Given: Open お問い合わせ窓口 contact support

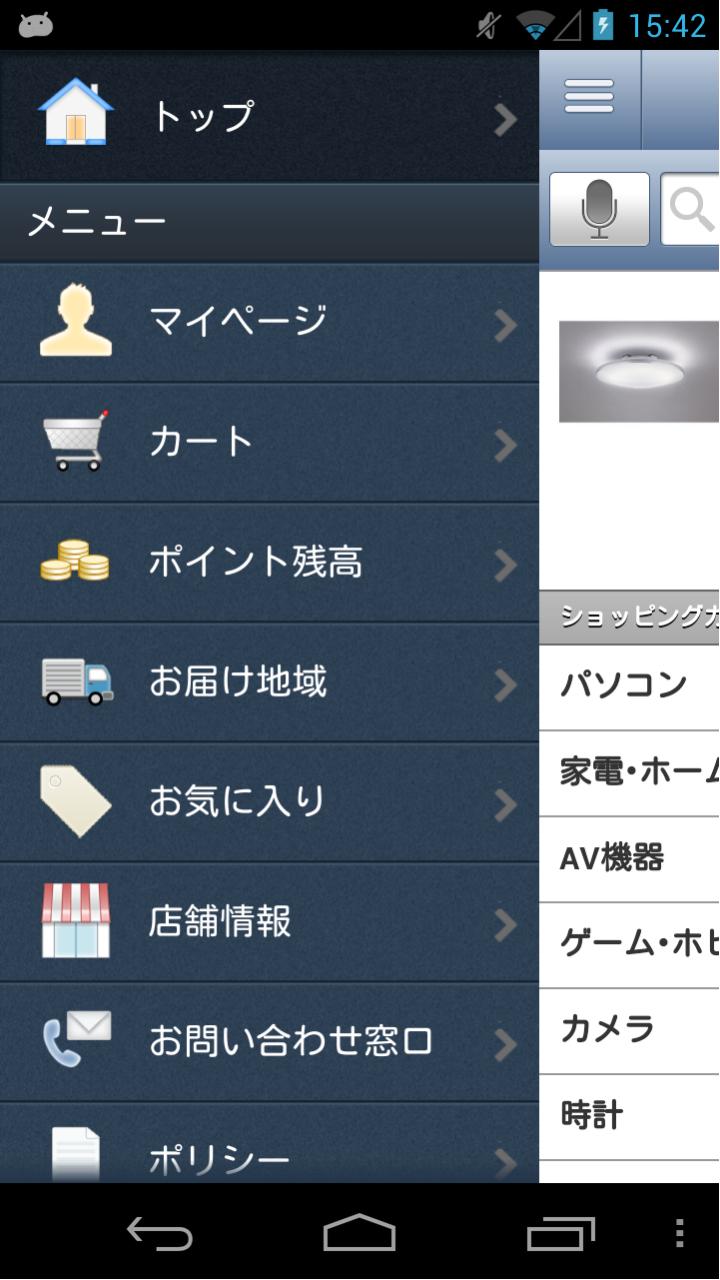Looking at the screenshot, I should pyautogui.click(x=269, y=1042).
